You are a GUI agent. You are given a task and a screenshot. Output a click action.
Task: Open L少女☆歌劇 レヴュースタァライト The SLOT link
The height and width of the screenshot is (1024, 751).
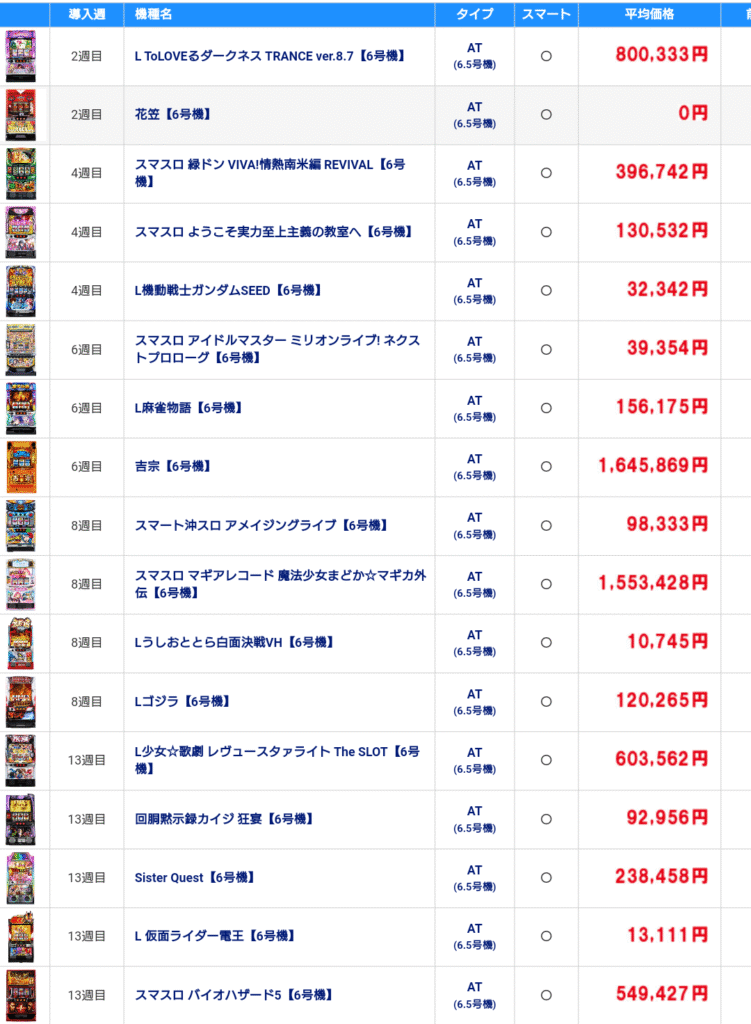click(x=277, y=752)
